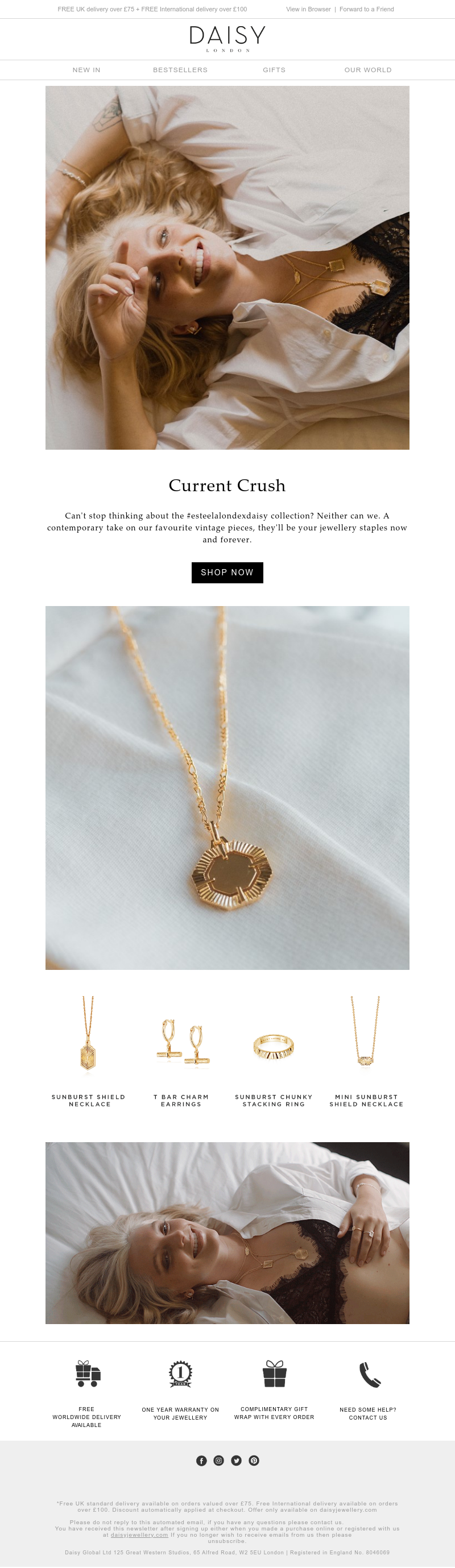The height and width of the screenshot is (1568, 455).
Task: Open Daisy's Twitter icon
Action: [x=237, y=1460]
